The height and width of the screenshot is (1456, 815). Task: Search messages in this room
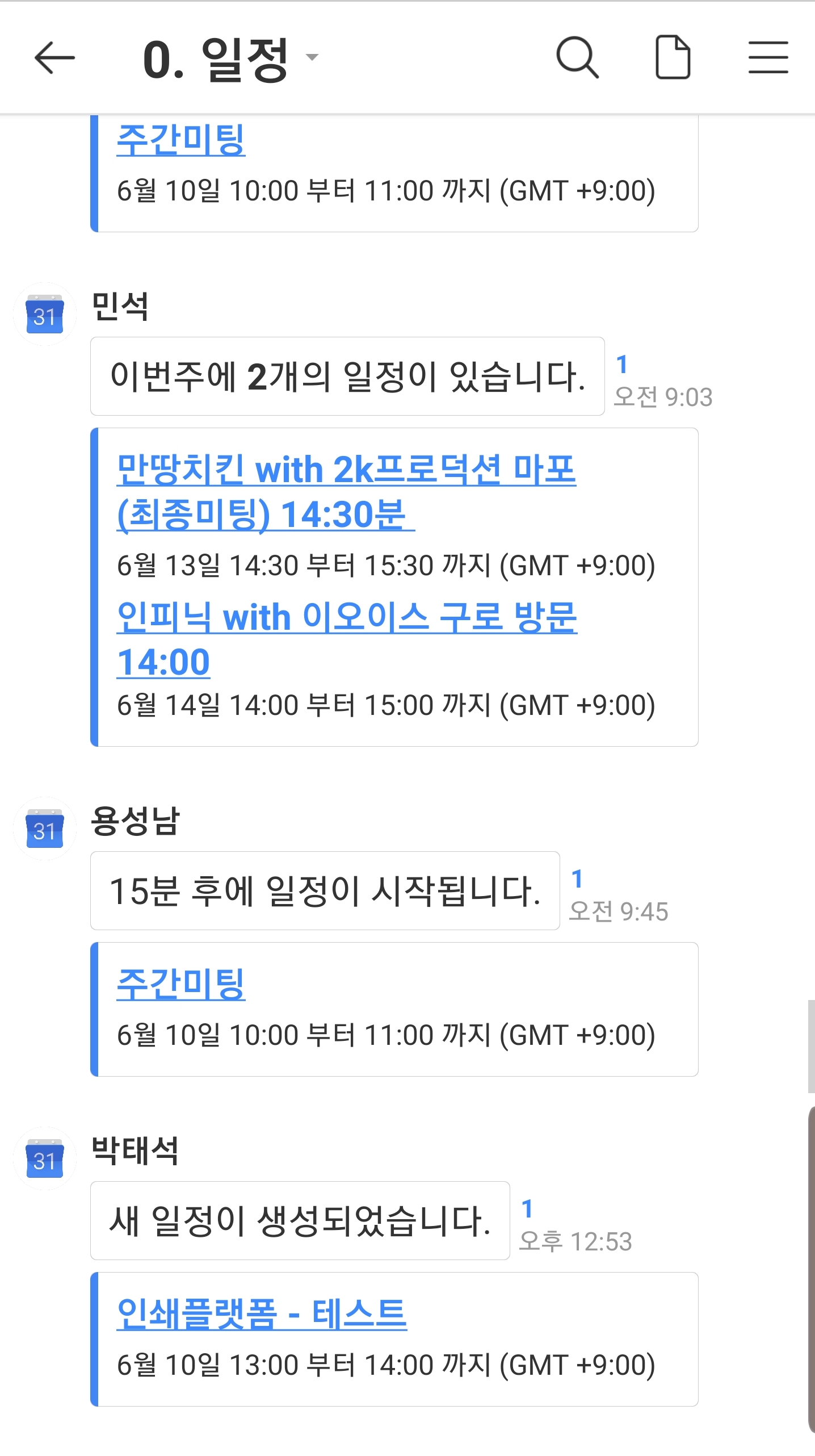click(577, 57)
